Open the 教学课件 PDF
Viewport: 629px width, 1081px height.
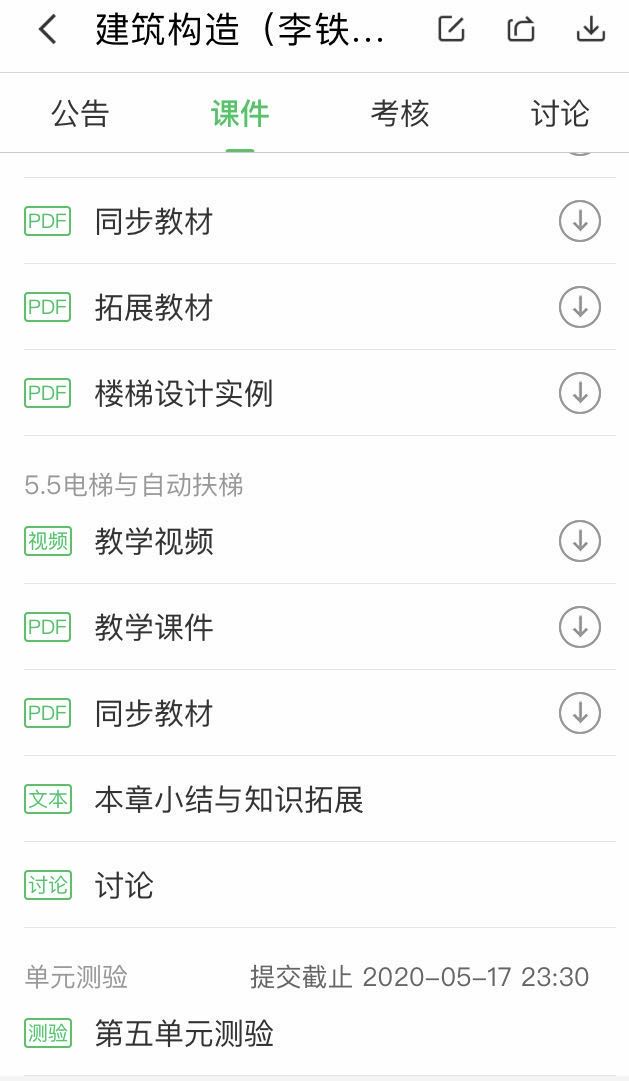[154, 627]
